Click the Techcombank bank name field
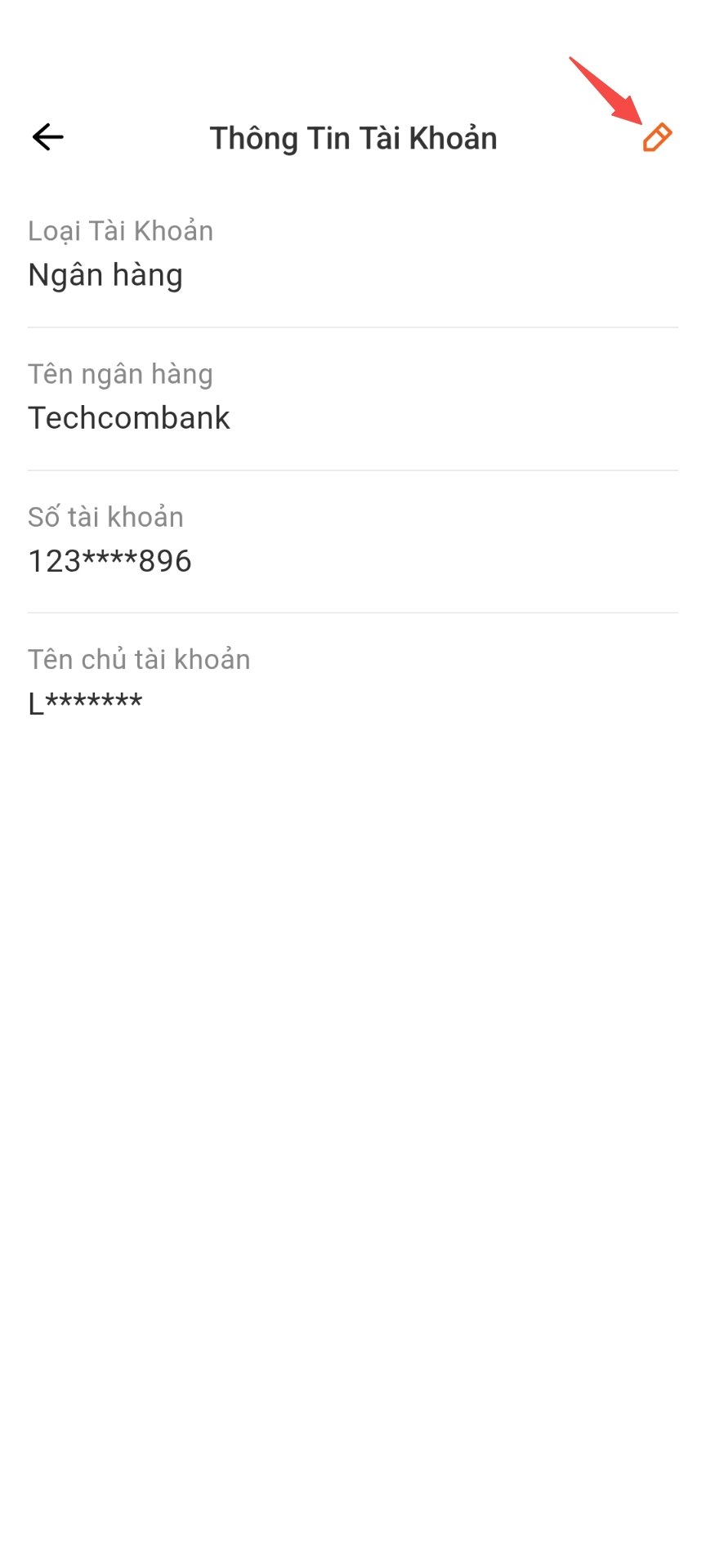706x1568 pixels. pos(129,418)
